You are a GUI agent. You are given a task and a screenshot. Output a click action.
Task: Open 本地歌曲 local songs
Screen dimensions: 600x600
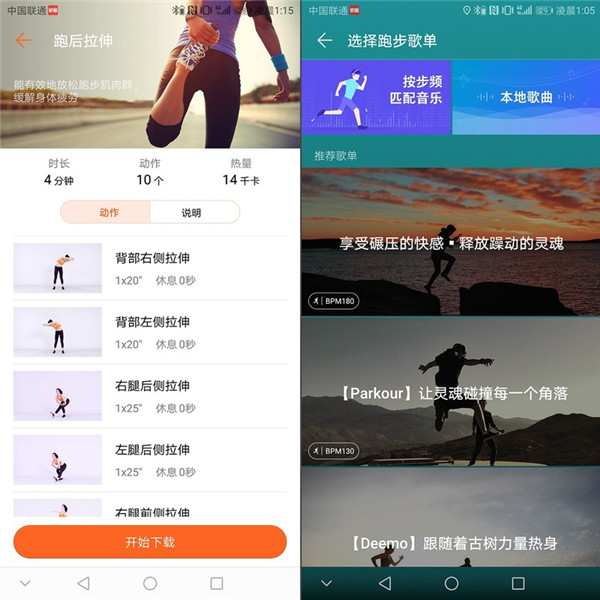coord(527,97)
